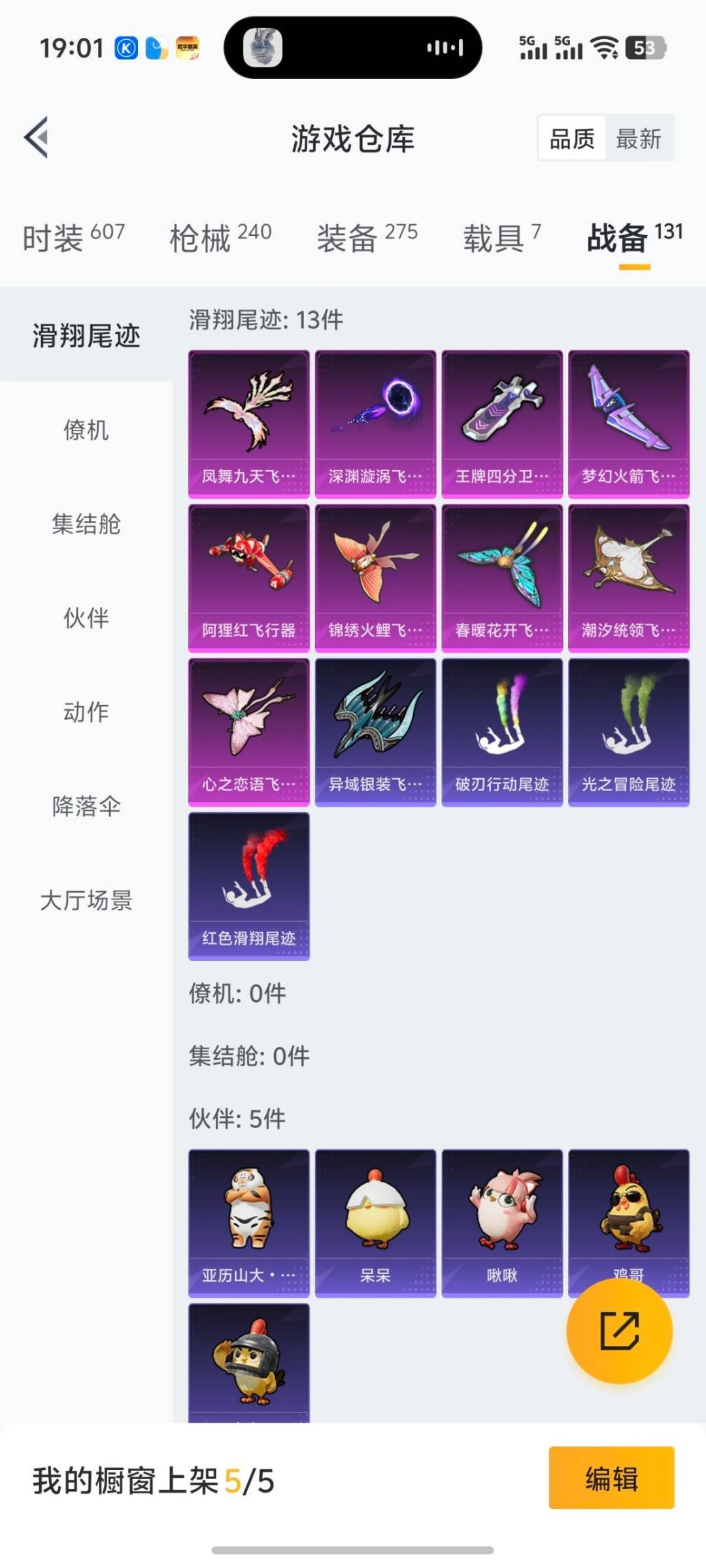Screen dimensions: 706x1568
Task: Switch sorting to 最新 newest order
Action: pos(639,139)
